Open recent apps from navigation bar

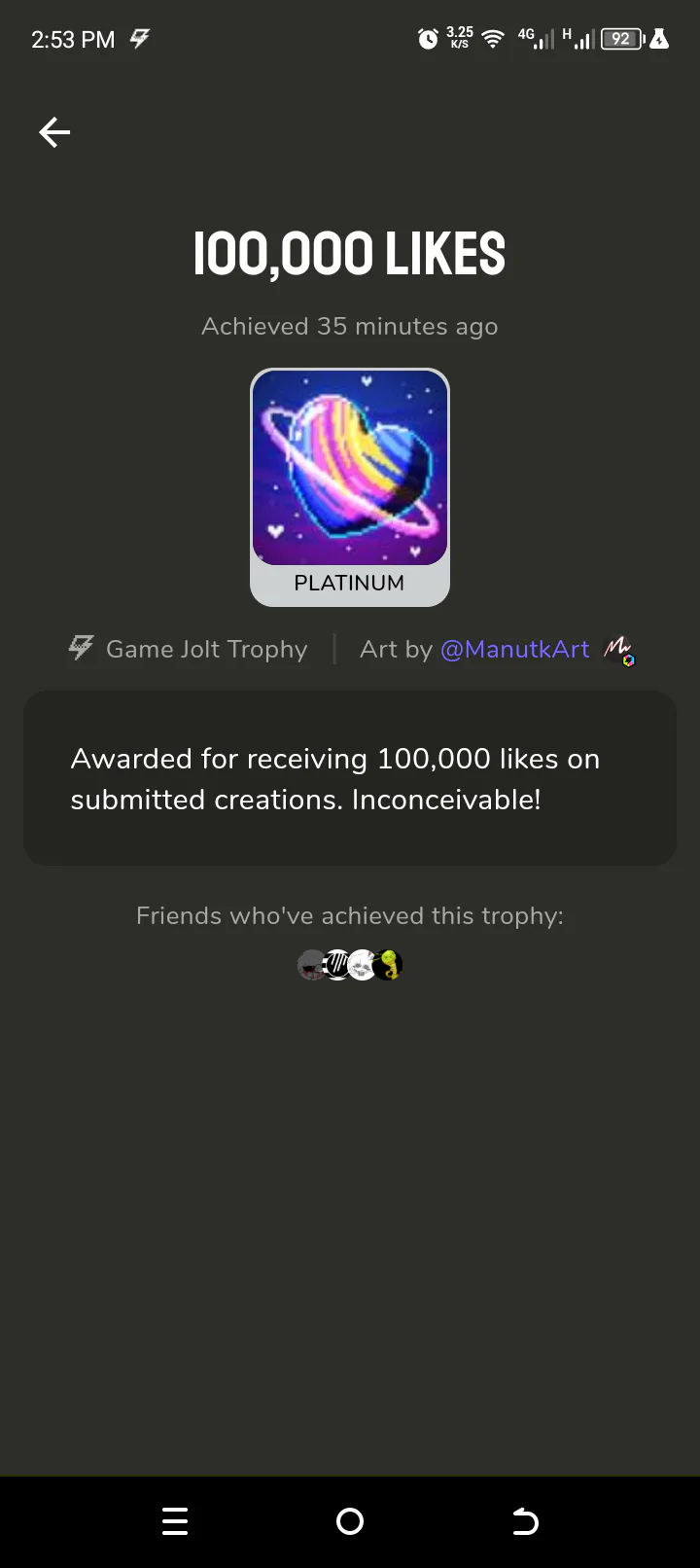click(x=175, y=1521)
